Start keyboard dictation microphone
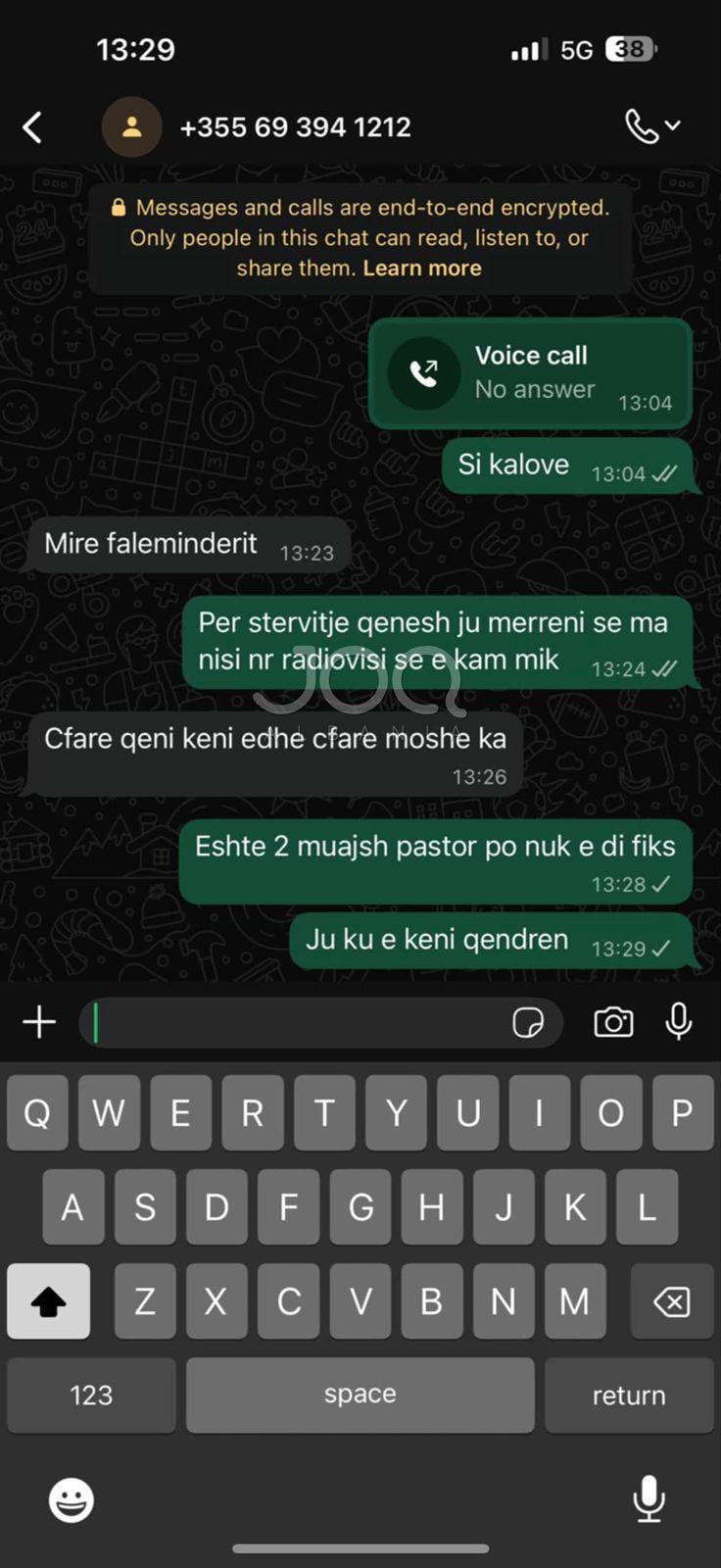The height and width of the screenshot is (1568, 721). 649,1498
